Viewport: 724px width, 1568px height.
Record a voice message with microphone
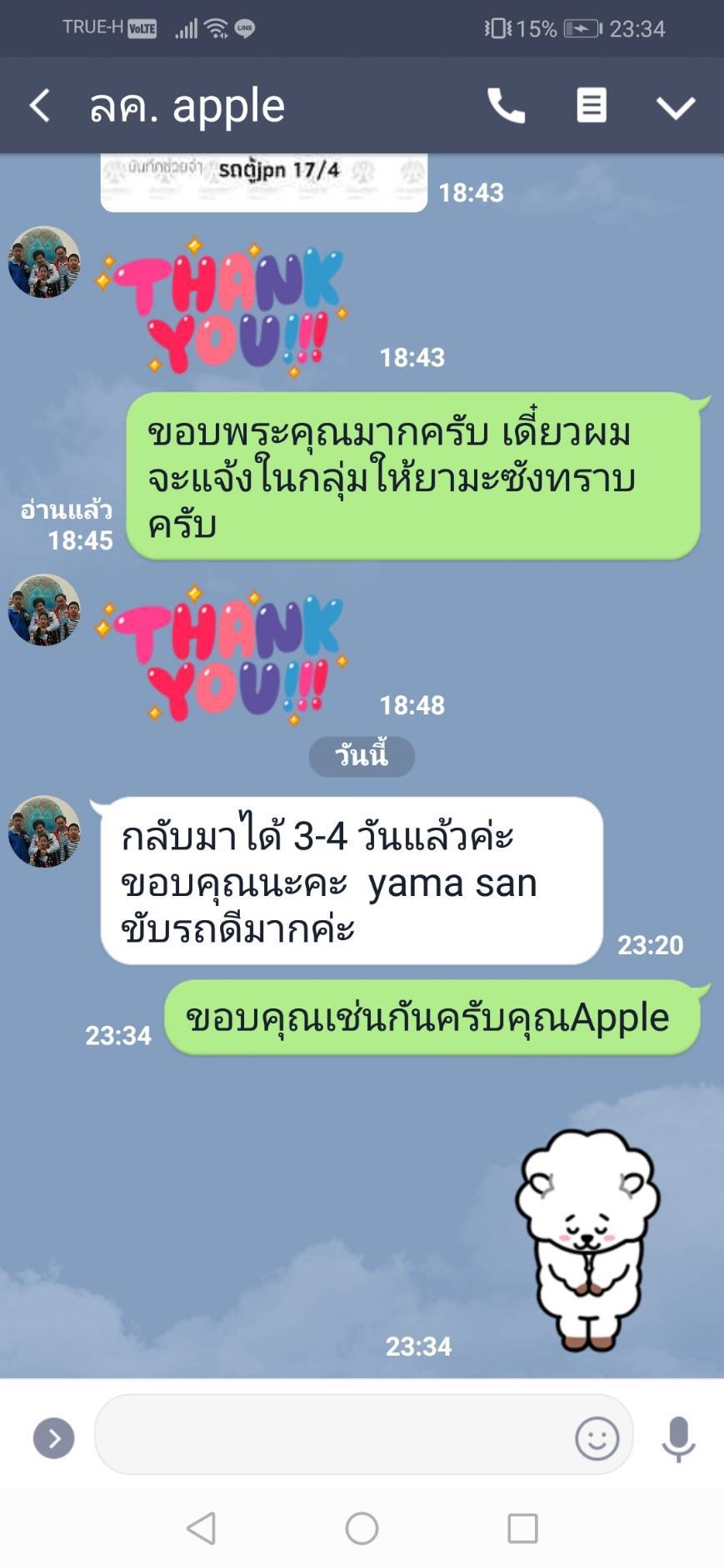pos(678,1438)
